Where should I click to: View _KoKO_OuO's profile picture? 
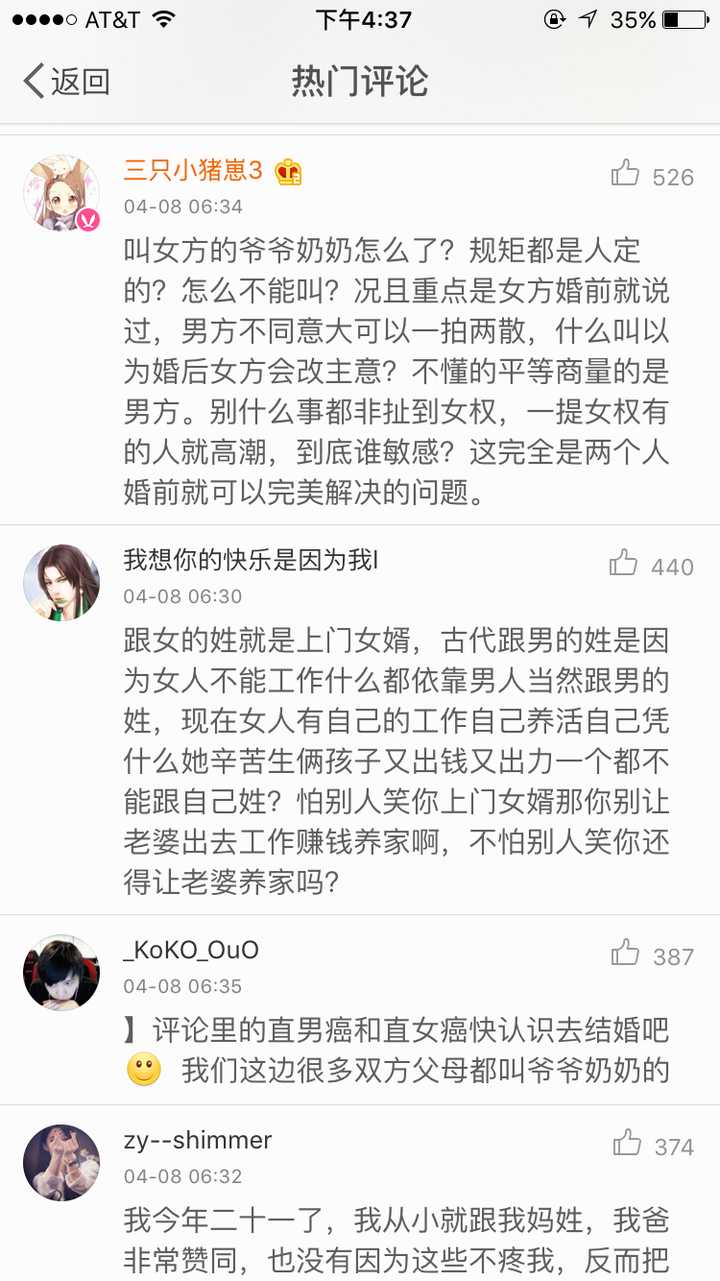coord(62,973)
